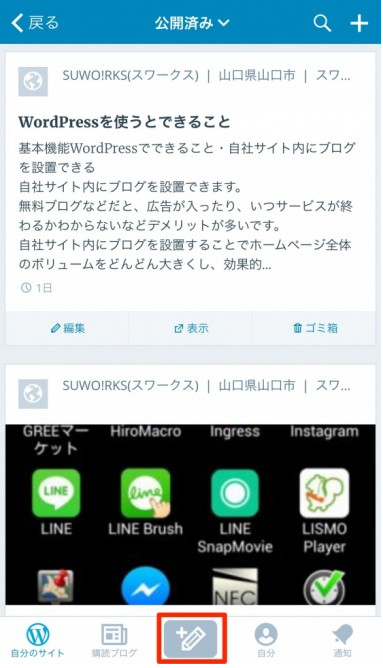
Task: Switch to the 自分 profile tab
Action: pos(266,641)
